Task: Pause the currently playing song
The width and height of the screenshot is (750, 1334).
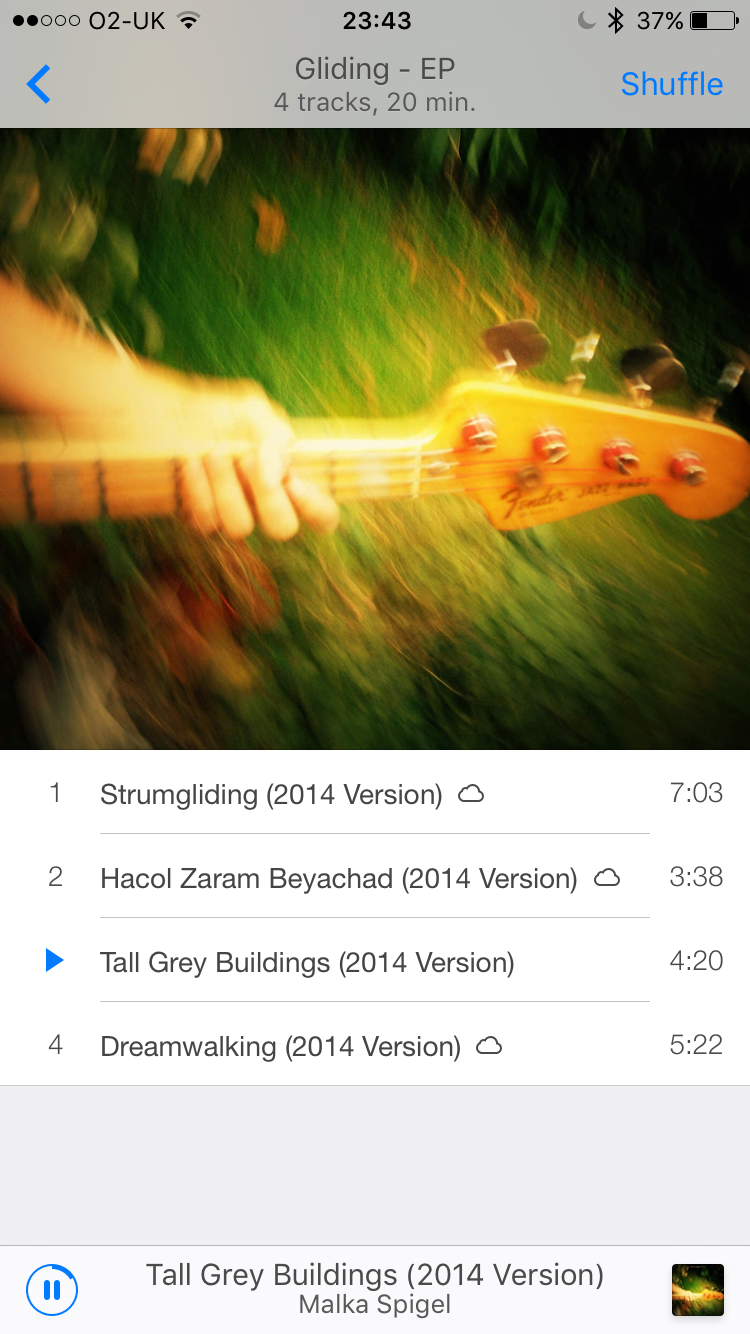Action: pyautogui.click(x=52, y=1289)
